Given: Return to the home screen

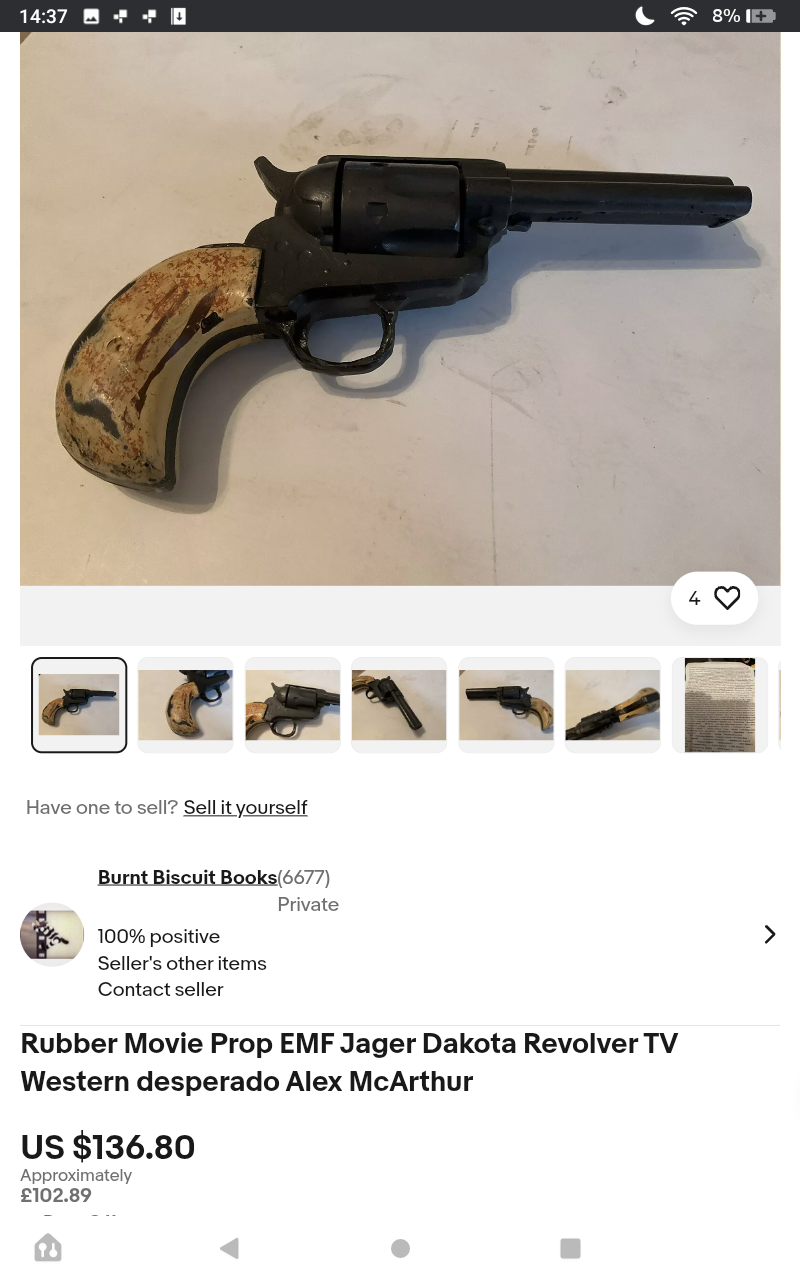Looking at the screenshot, I should (400, 1248).
